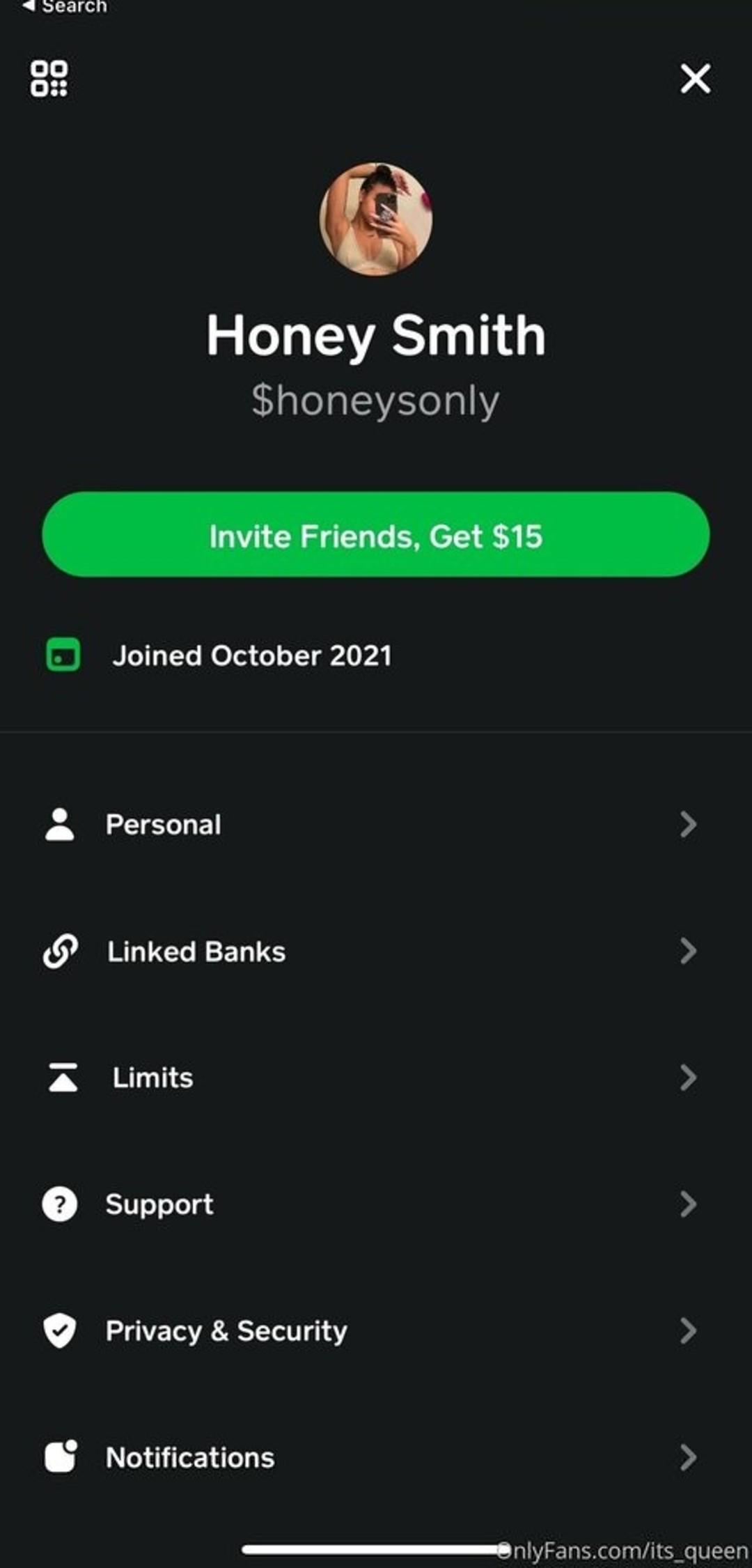This screenshot has height=1568, width=752.
Task: Open the QR code scanner icon
Action: click(x=49, y=78)
